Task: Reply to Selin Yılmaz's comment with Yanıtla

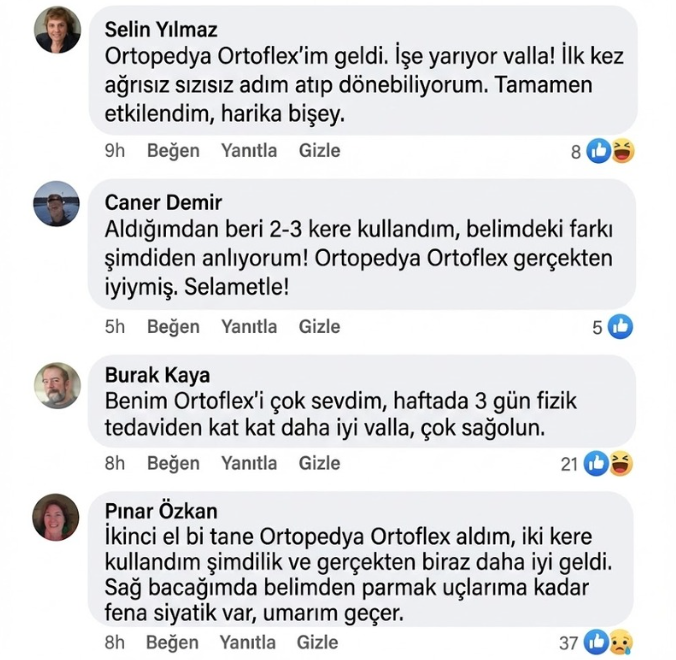Action: [x=249, y=151]
